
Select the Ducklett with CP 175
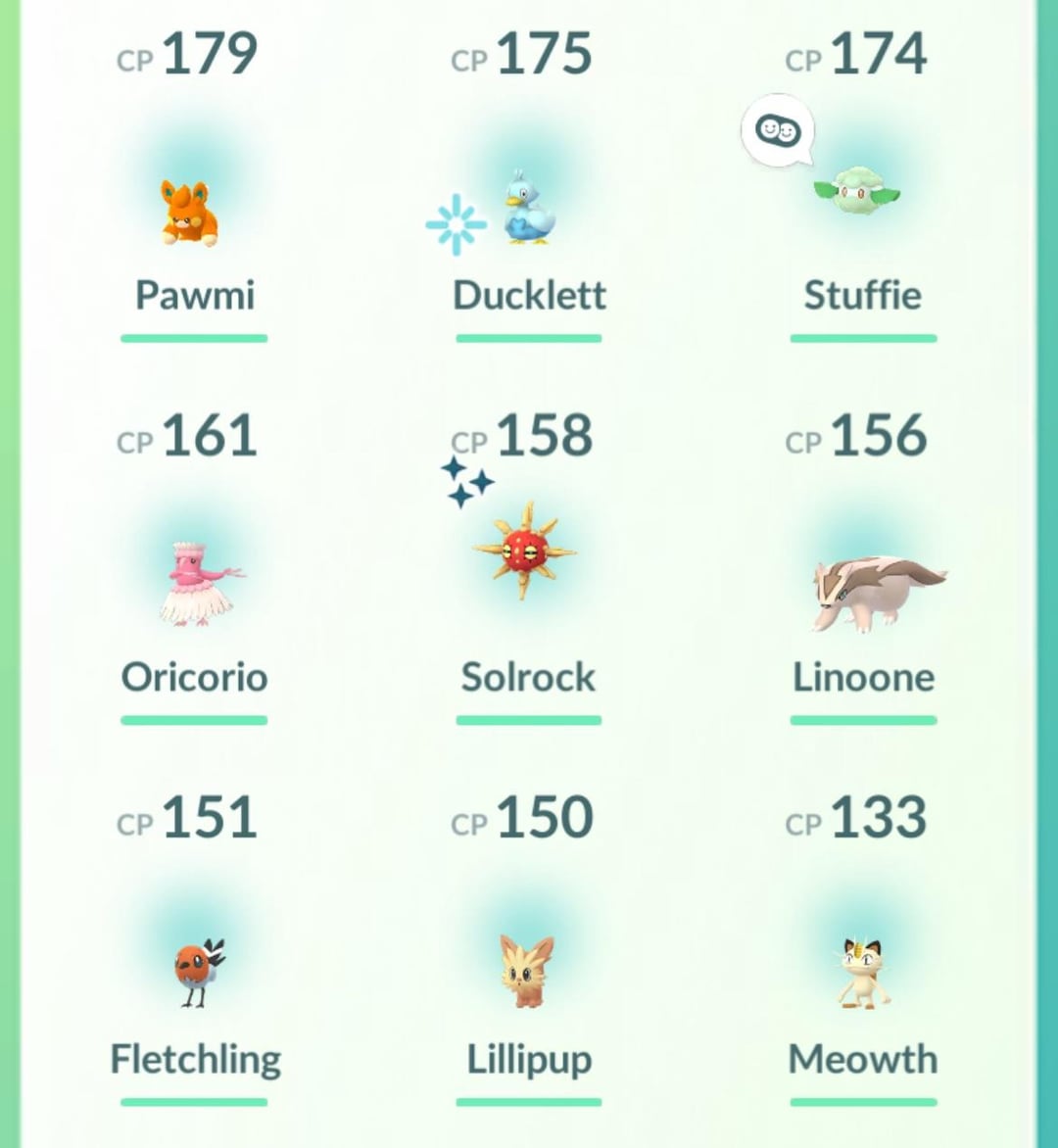pos(528,210)
